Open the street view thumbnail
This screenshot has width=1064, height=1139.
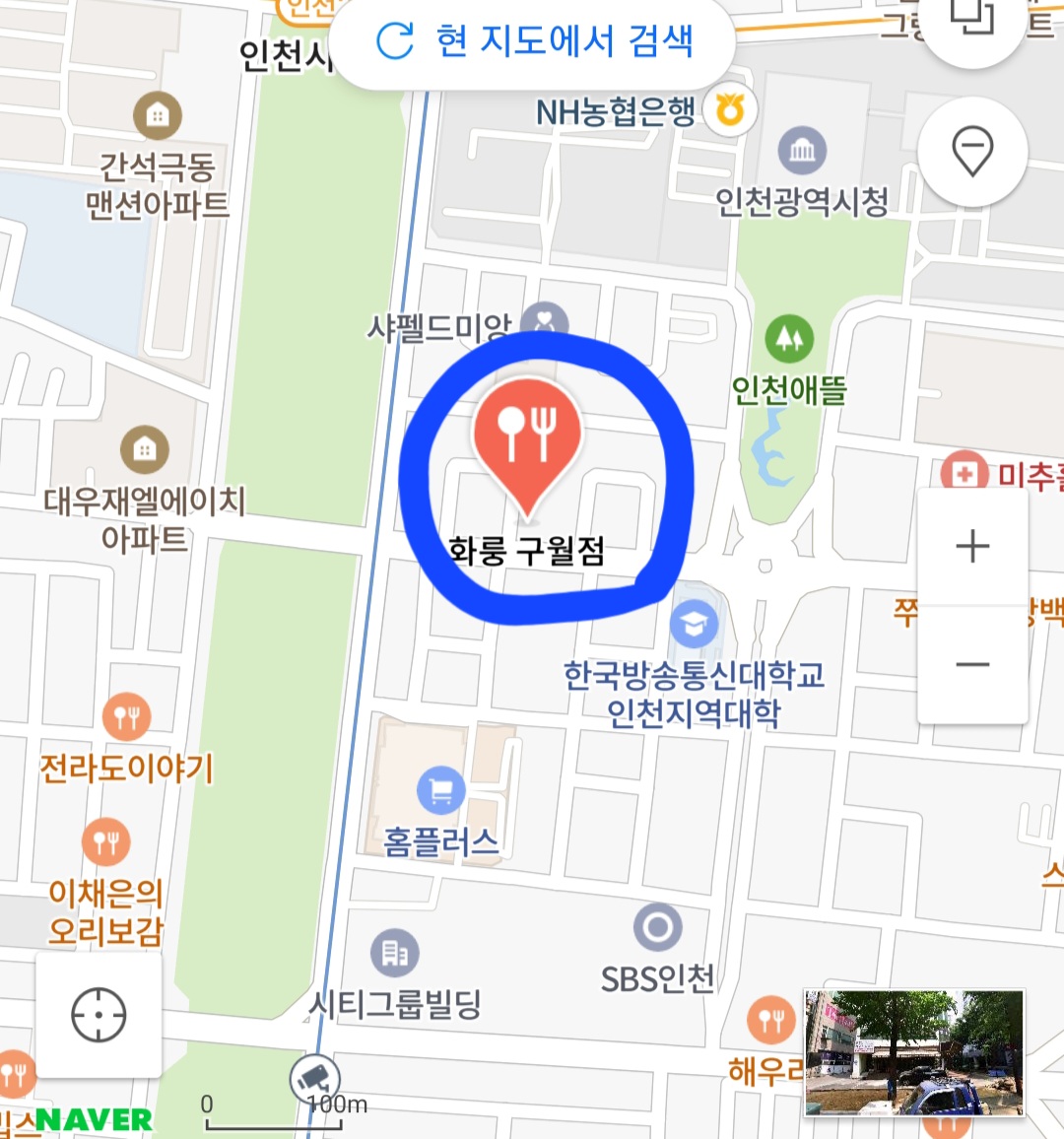click(x=914, y=1052)
